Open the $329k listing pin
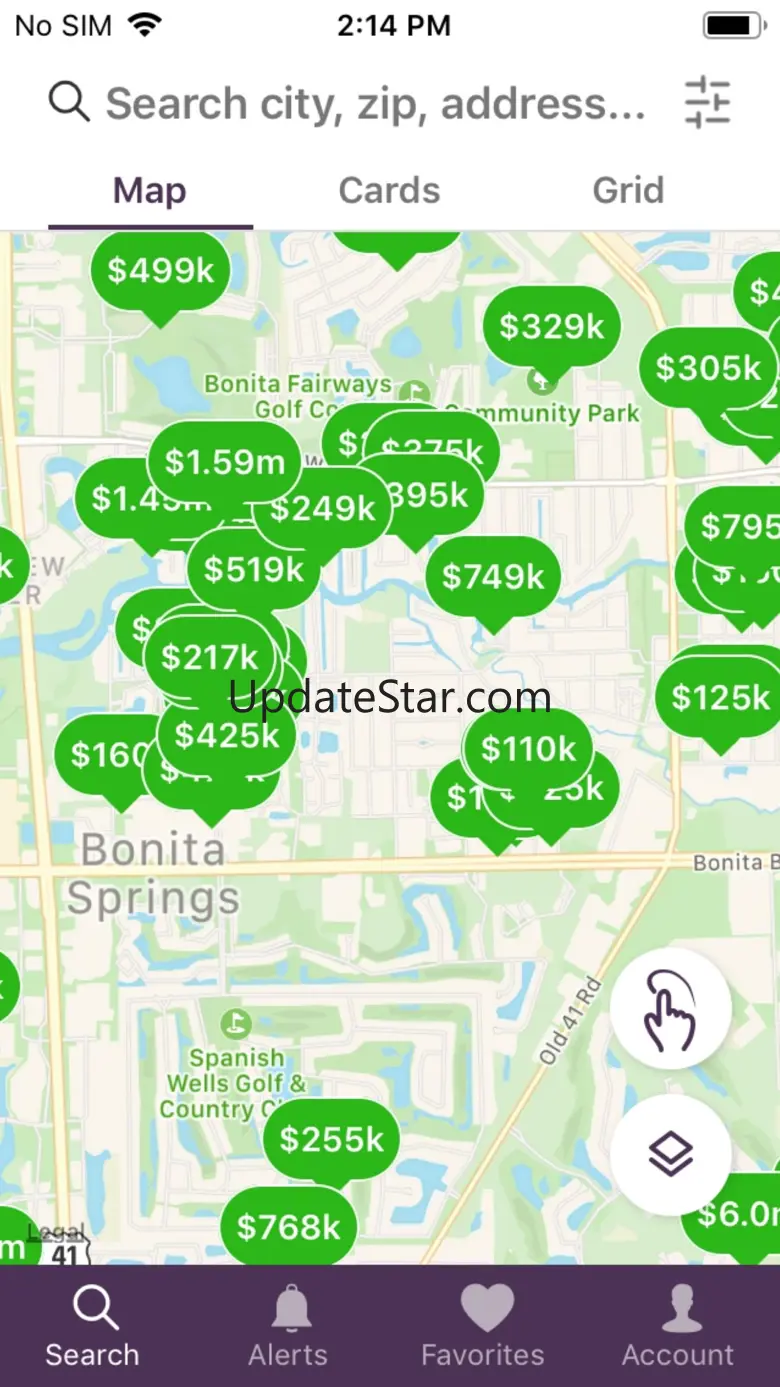Image resolution: width=780 pixels, height=1387 pixels. 552,328
